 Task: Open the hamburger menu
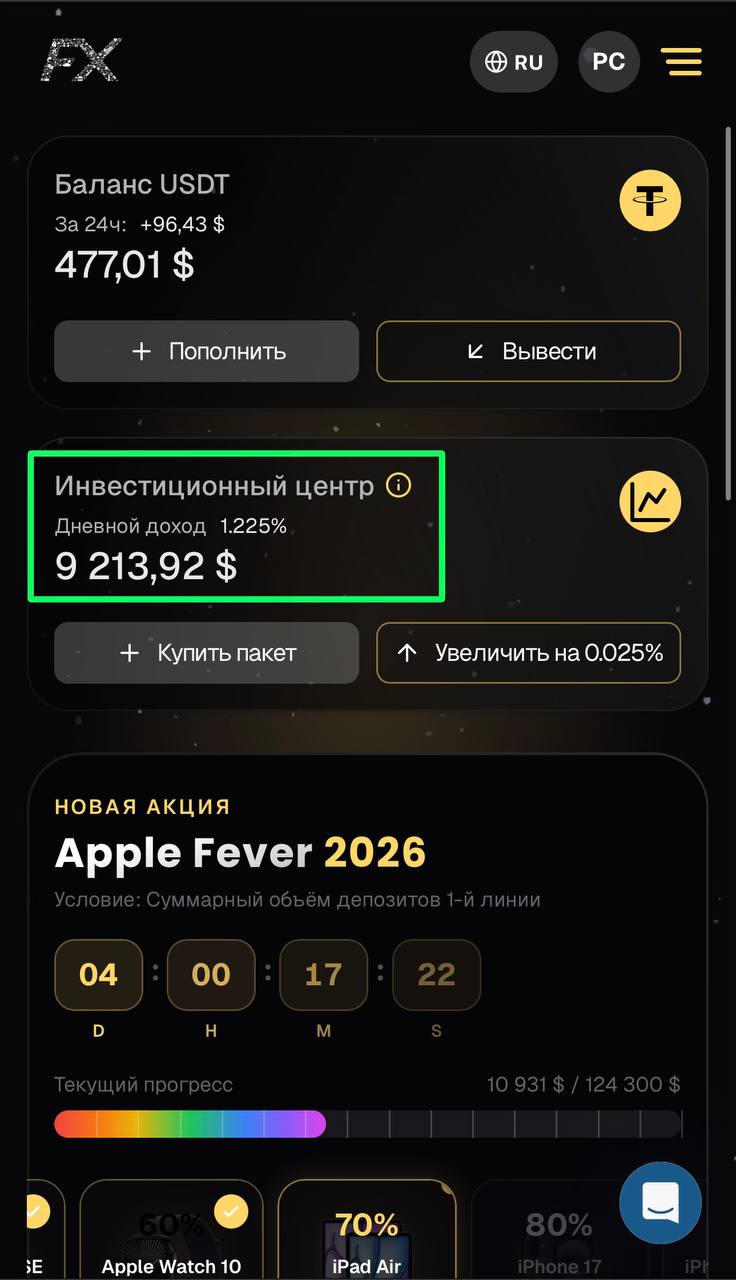(681, 61)
